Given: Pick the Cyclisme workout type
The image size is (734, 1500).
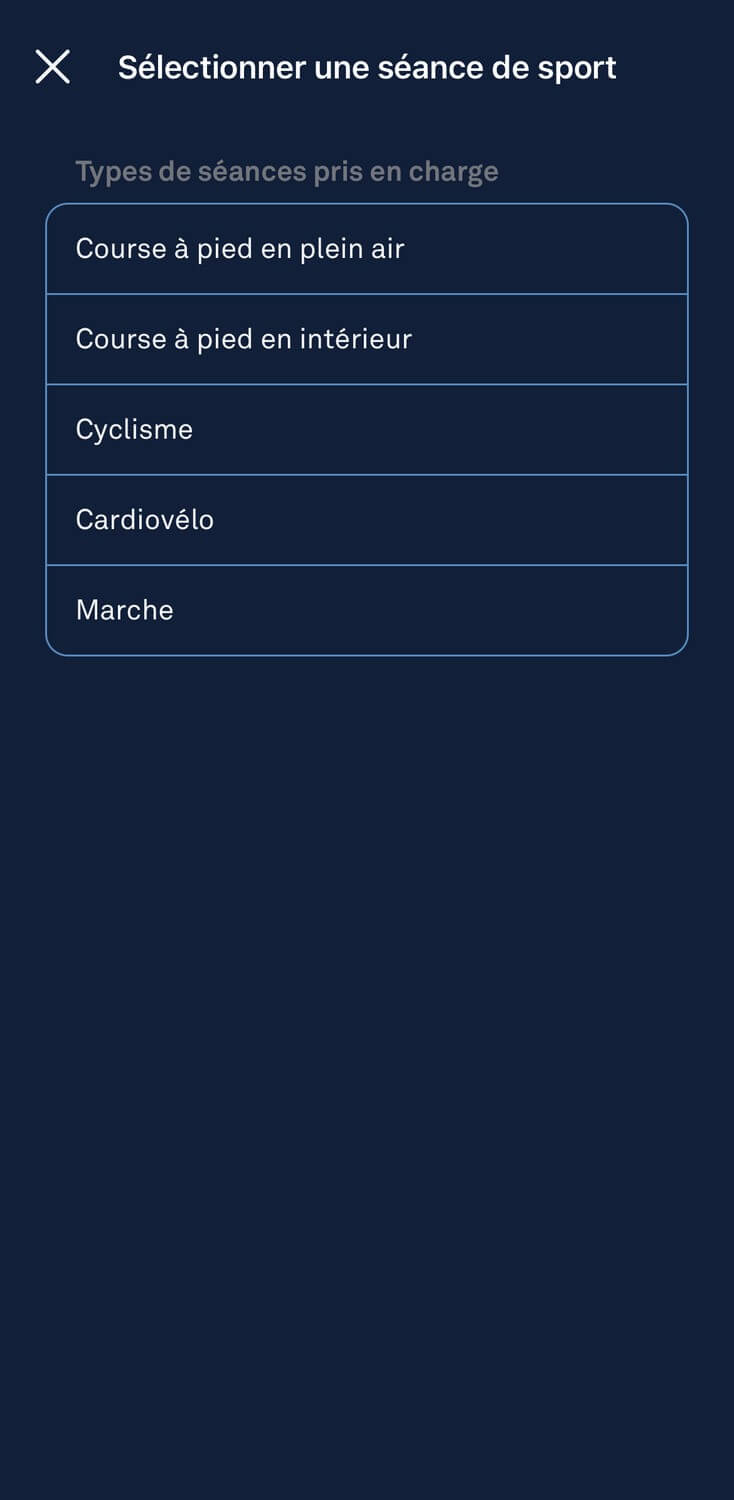Looking at the screenshot, I should coord(367,430).
